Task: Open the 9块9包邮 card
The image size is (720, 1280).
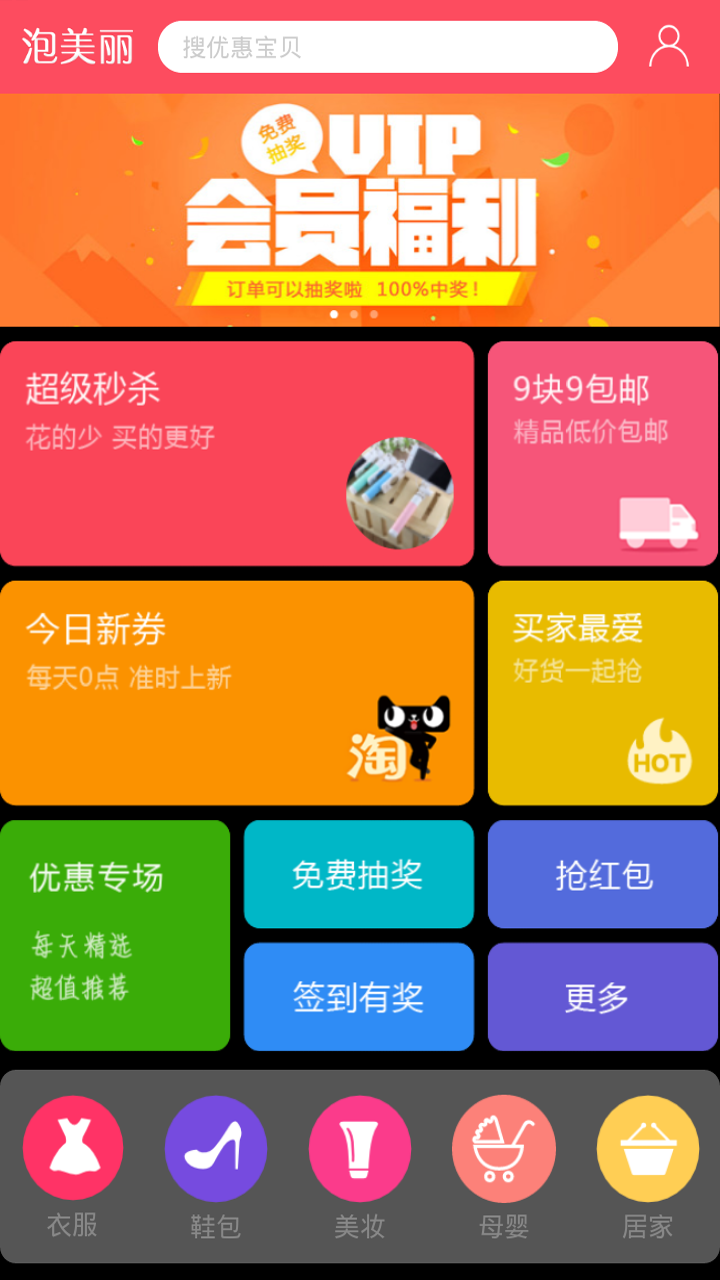Action: coord(603,454)
